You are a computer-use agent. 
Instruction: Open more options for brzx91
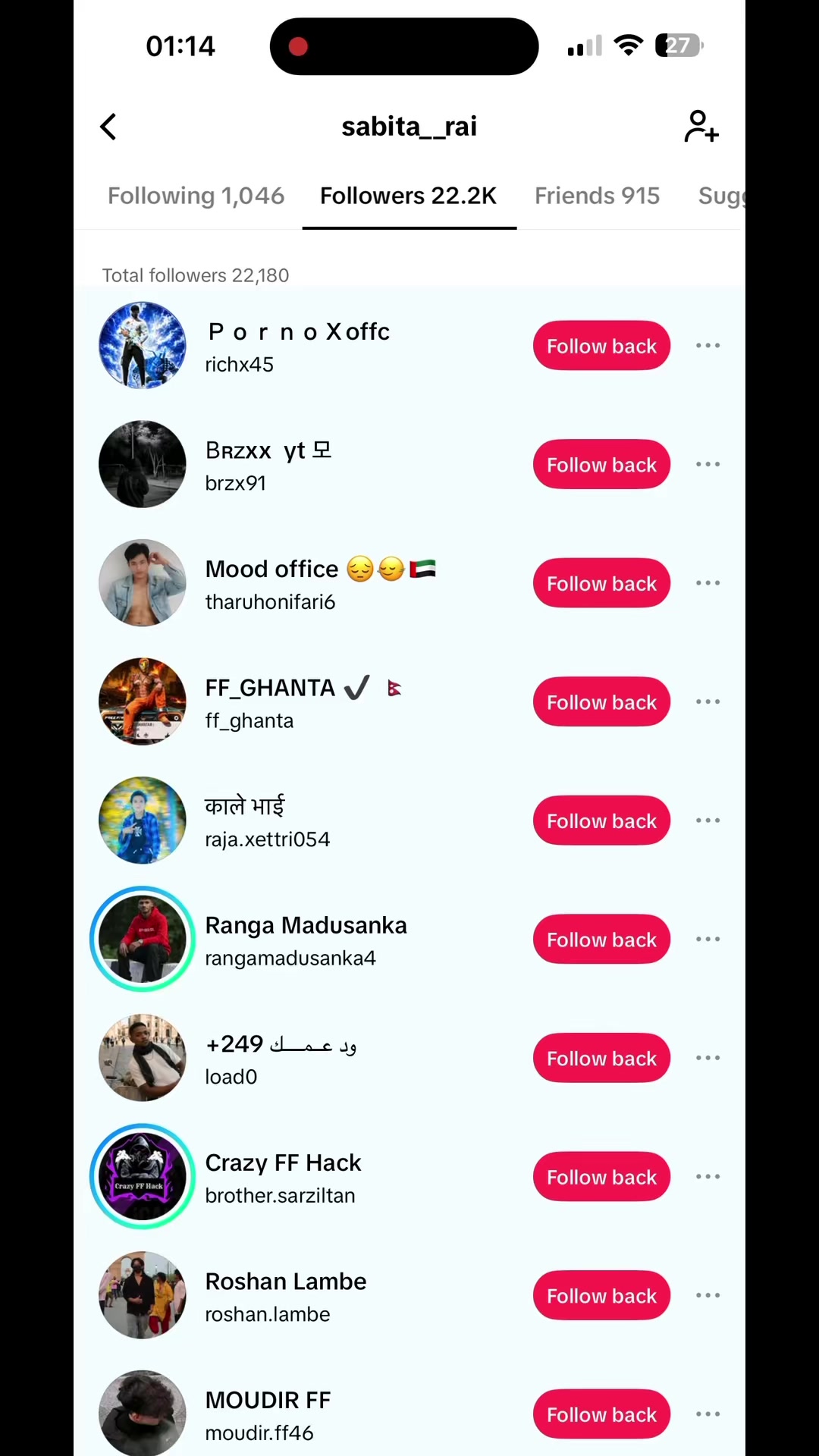pyautogui.click(x=708, y=464)
